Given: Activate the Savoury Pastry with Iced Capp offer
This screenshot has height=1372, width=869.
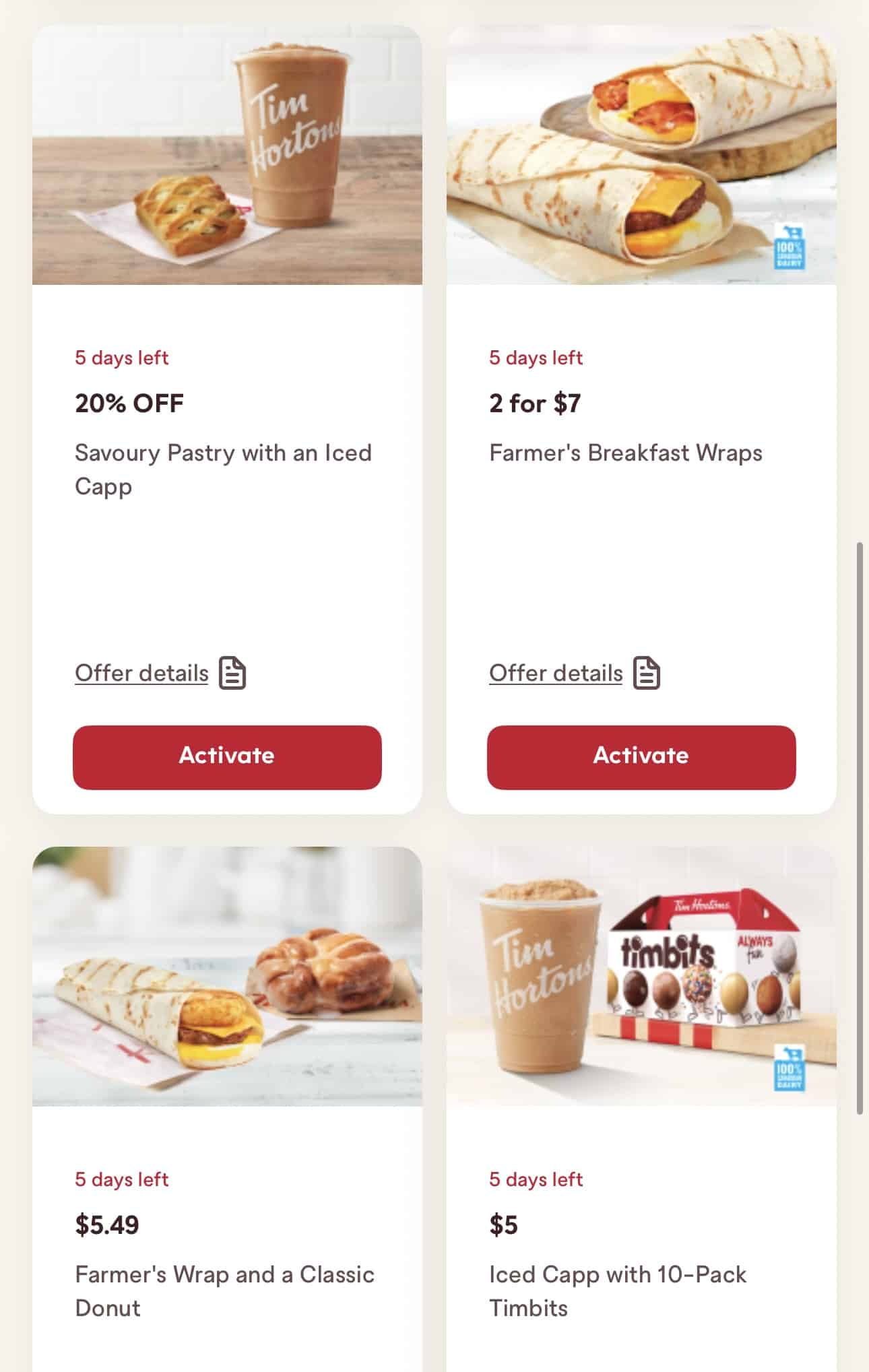Looking at the screenshot, I should tap(227, 756).
